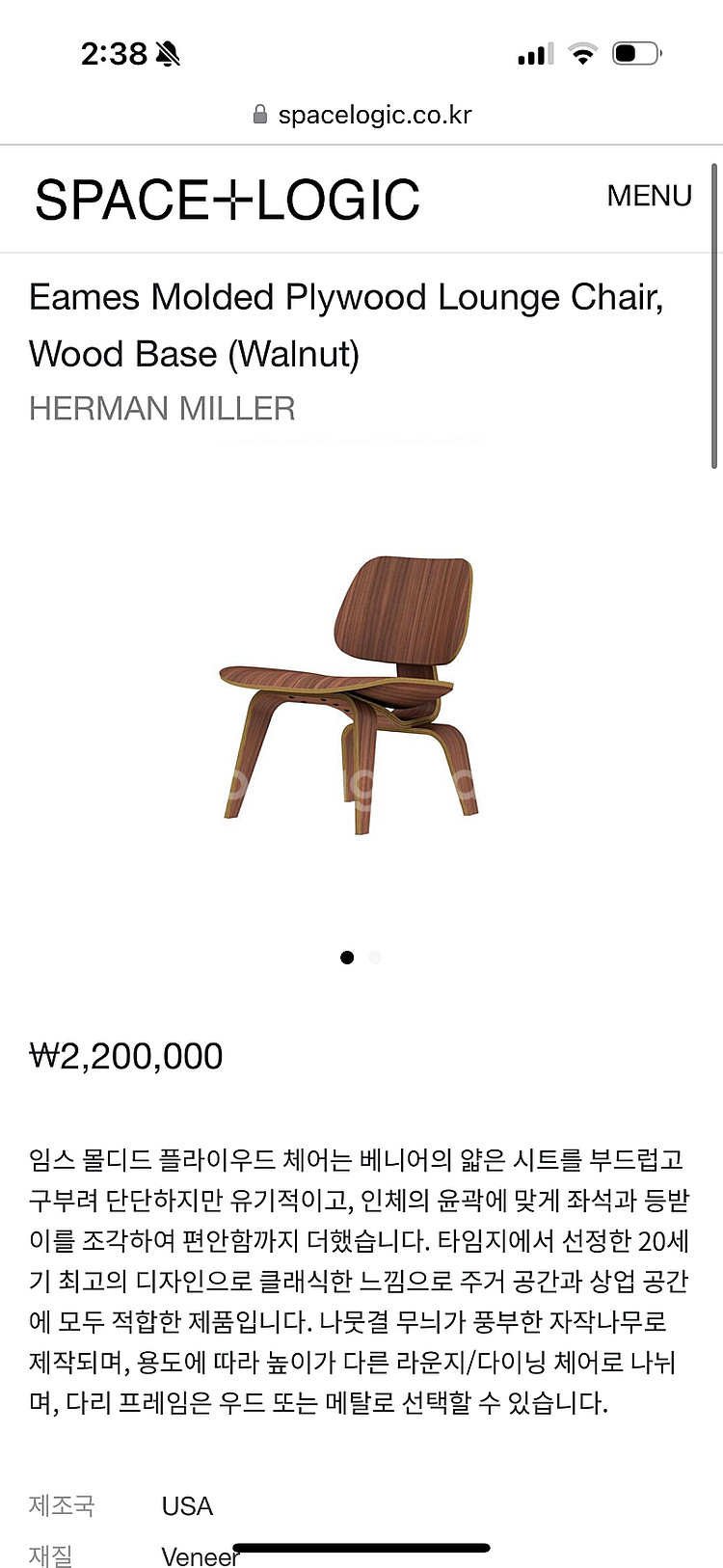Open the HERMAN MILLER brand page
The image size is (723, 1568).
162,409
